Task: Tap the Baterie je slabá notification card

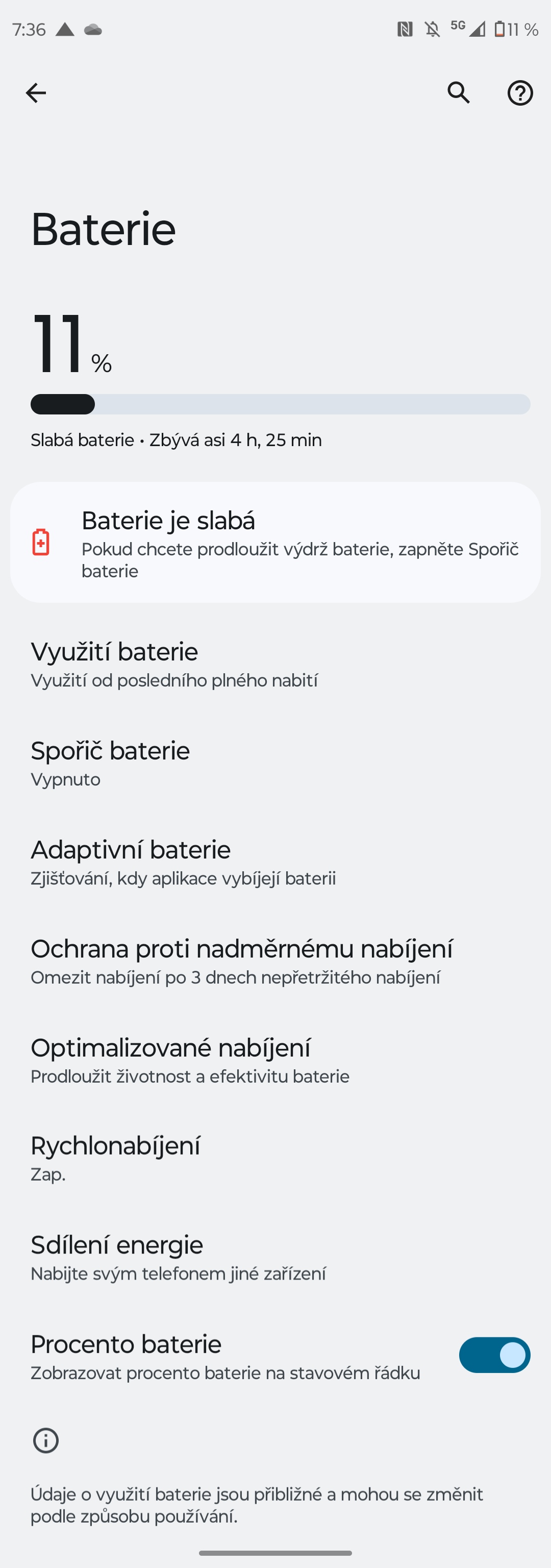Action: 275,543
